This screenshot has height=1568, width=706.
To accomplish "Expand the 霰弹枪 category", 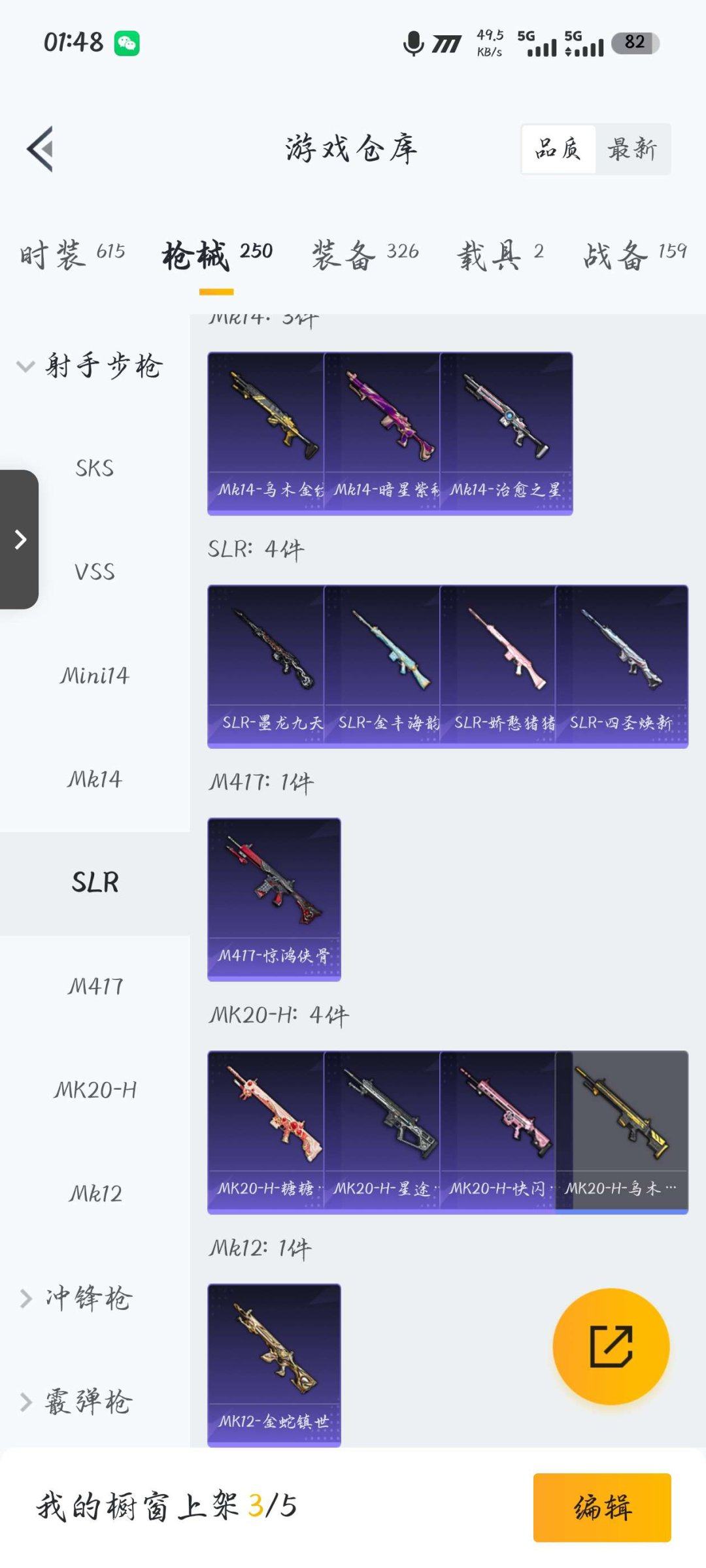I will click(78, 1401).
